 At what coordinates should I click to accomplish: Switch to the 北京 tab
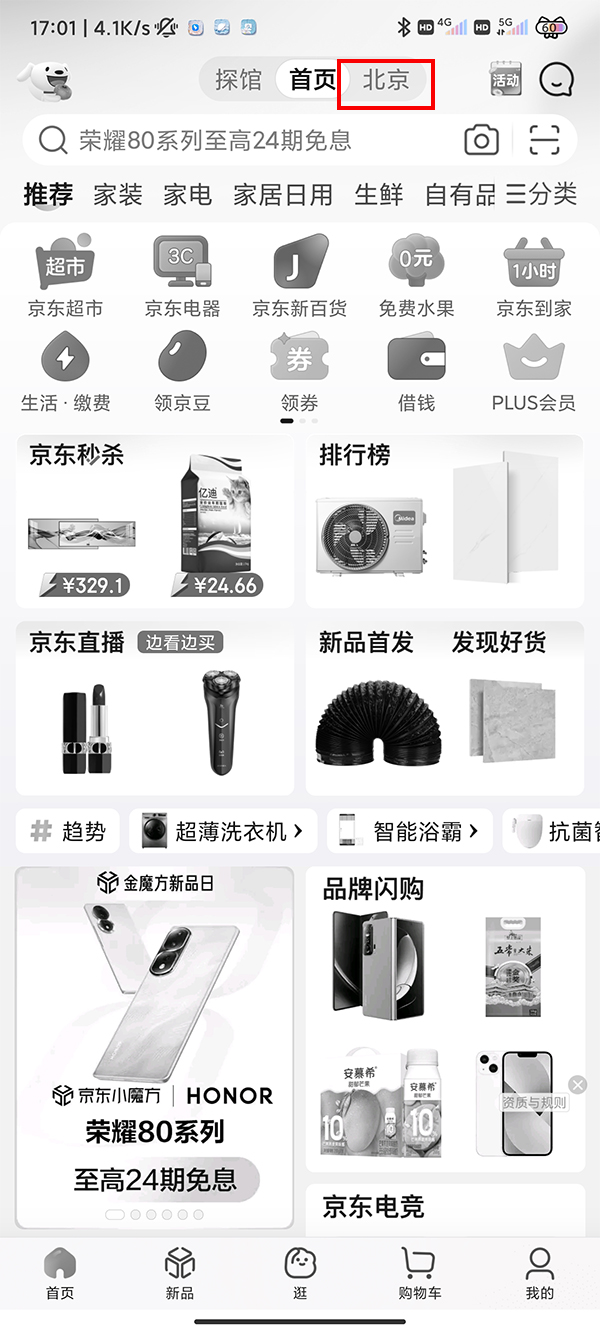[386, 81]
